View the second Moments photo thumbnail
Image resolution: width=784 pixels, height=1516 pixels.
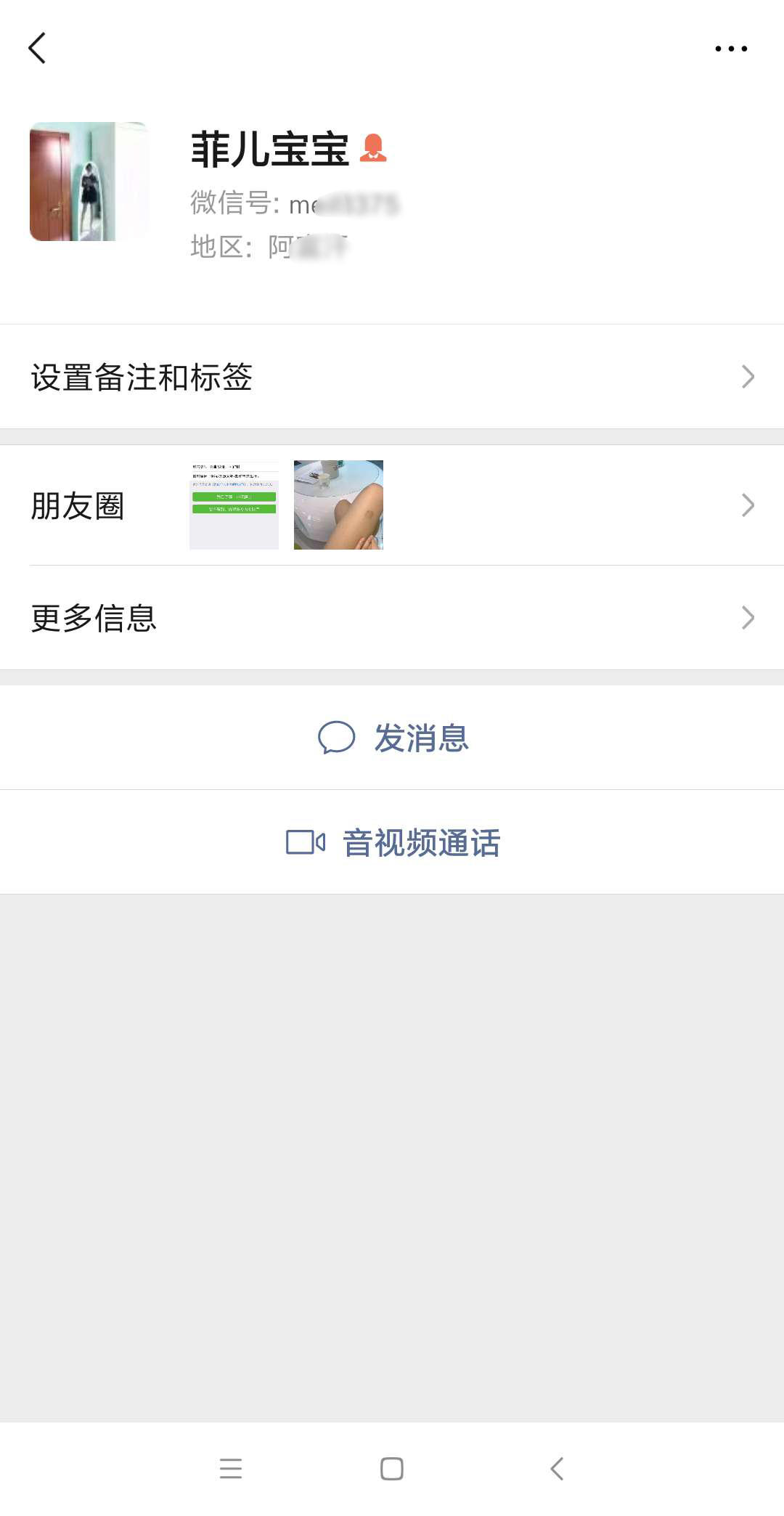point(338,504)
